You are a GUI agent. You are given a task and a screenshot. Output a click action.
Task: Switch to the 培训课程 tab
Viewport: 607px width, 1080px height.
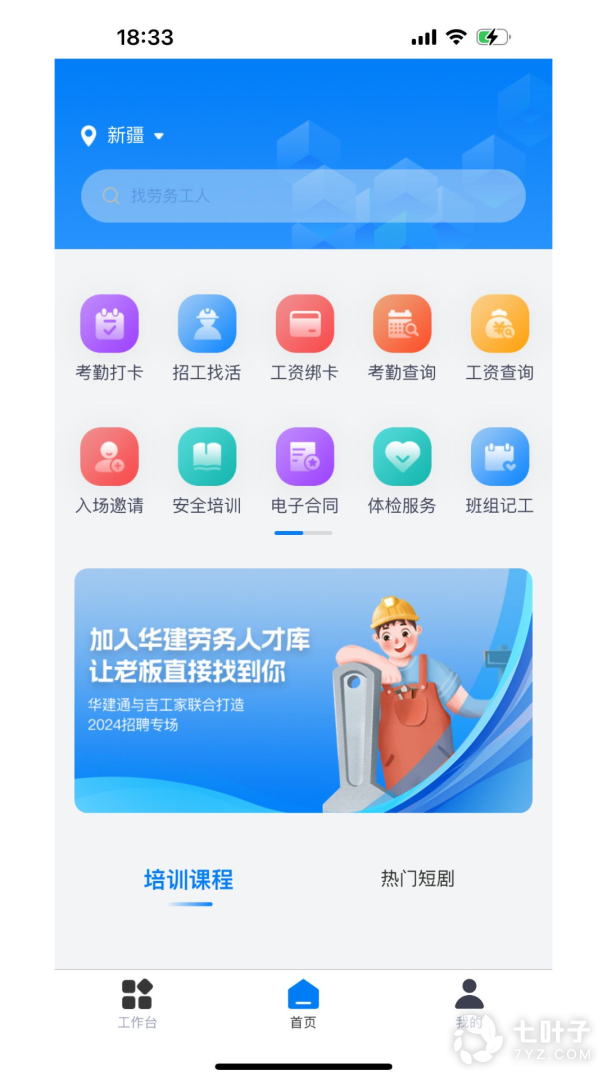coord(189,880)
